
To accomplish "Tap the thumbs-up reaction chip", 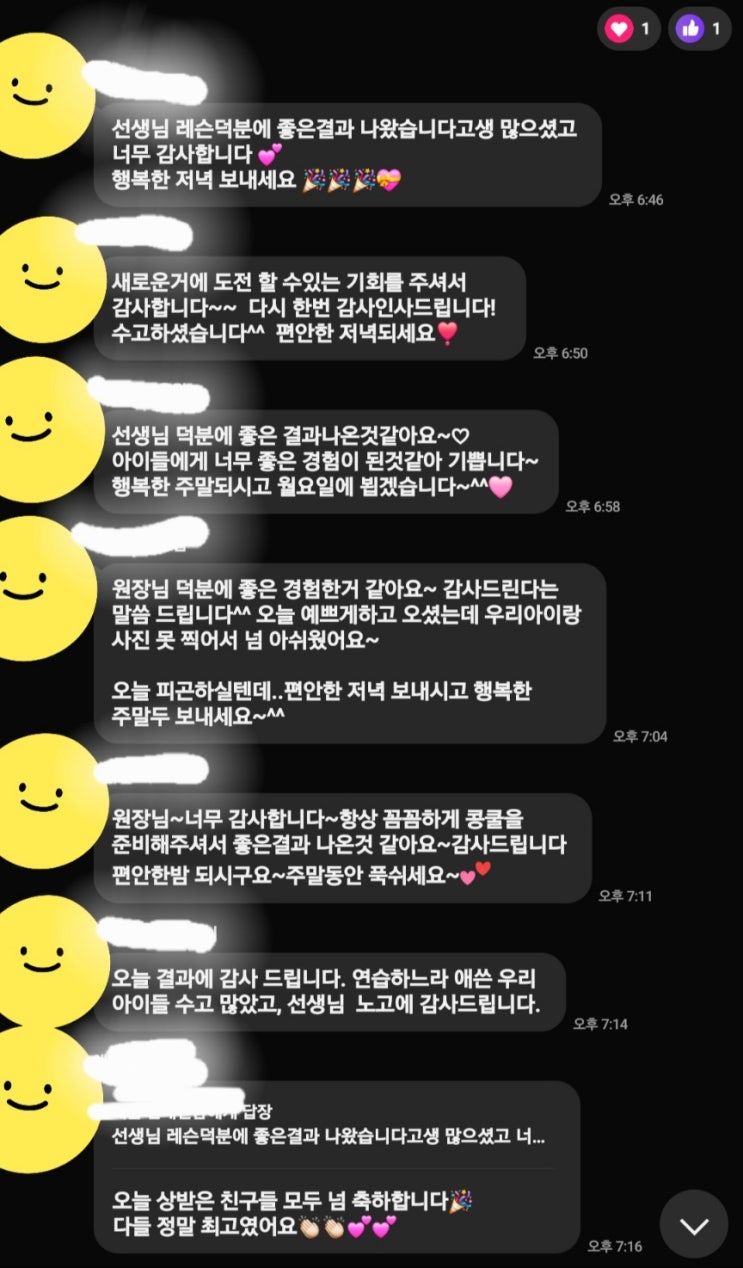I will pos(700,29).
